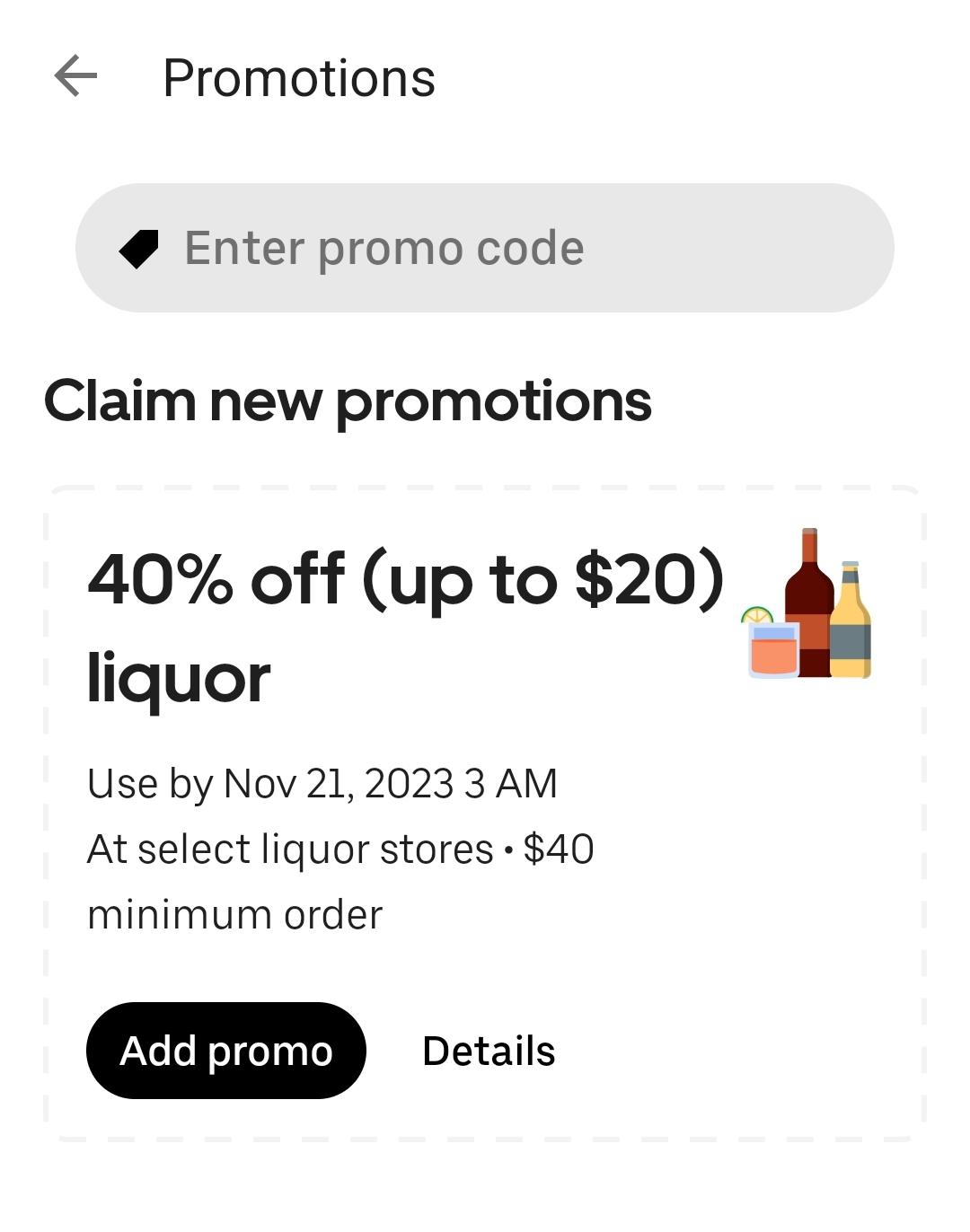This screenshot has height=1232, width=970.
Task: Tap inside the rounded promo code search bar
Action: click(485, 248)
